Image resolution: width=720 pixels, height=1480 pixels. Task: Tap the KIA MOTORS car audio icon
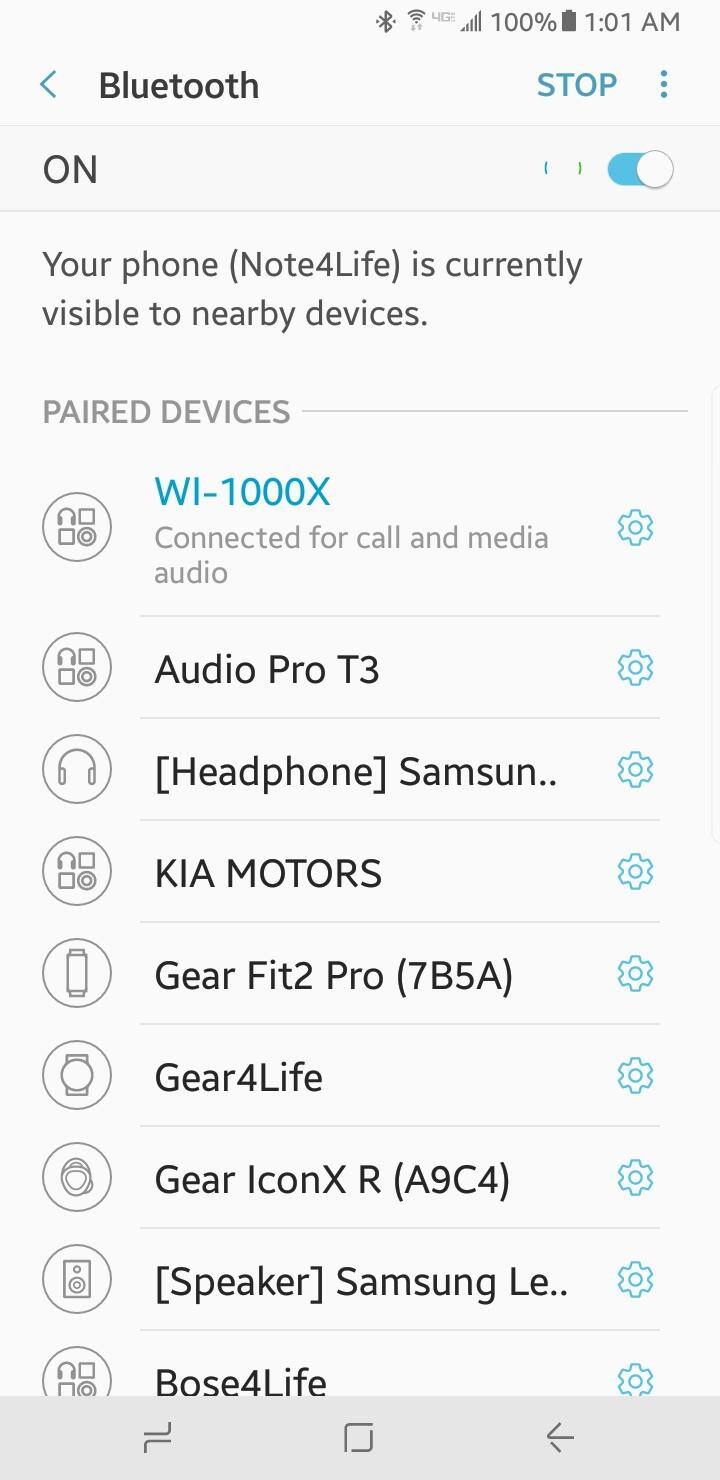pos(76,871)
